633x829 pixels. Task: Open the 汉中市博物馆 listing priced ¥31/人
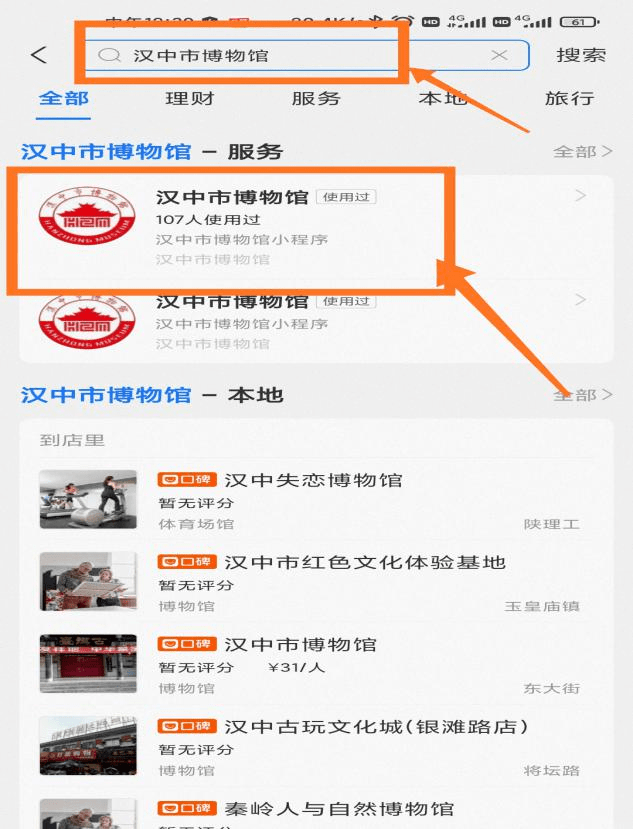[x=300, y=645]
